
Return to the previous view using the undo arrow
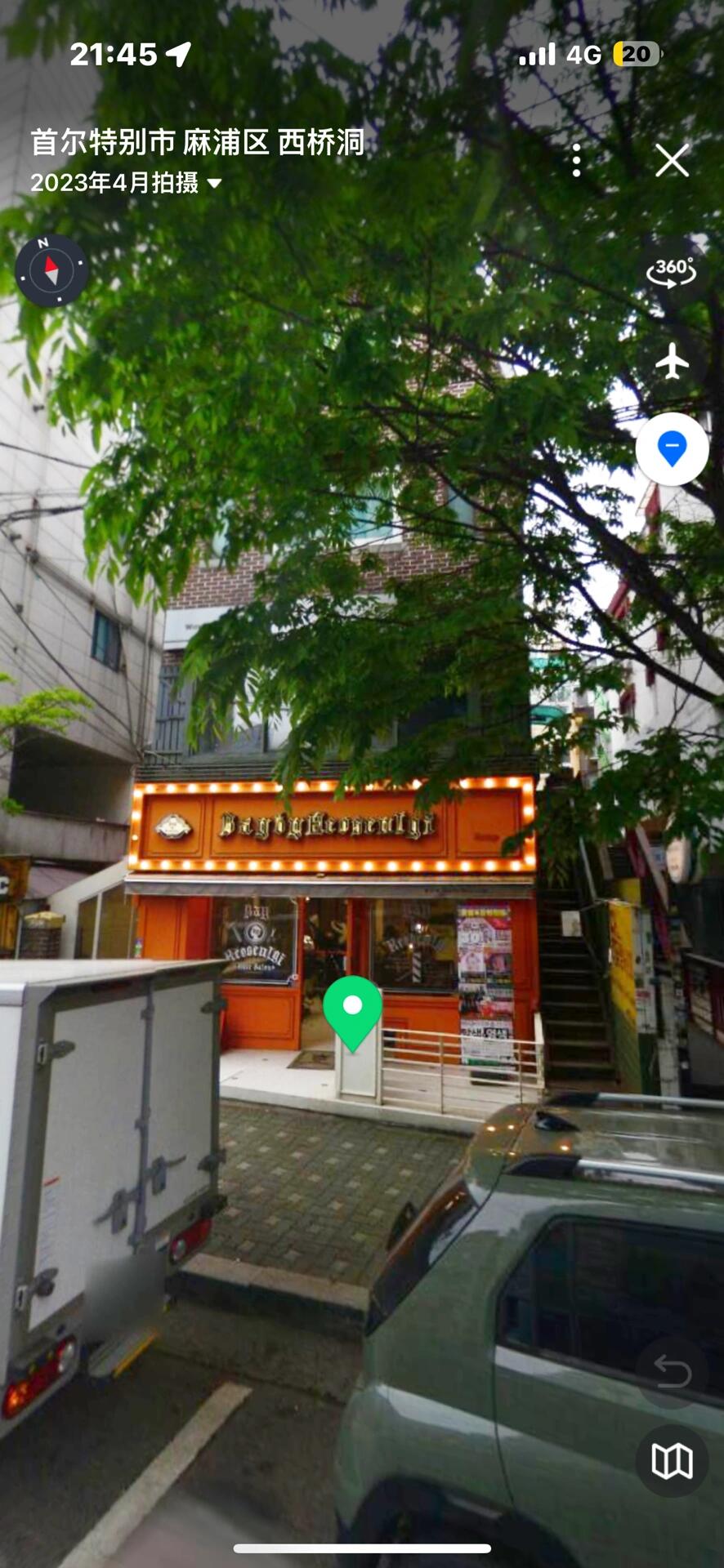coord(672,1373)
